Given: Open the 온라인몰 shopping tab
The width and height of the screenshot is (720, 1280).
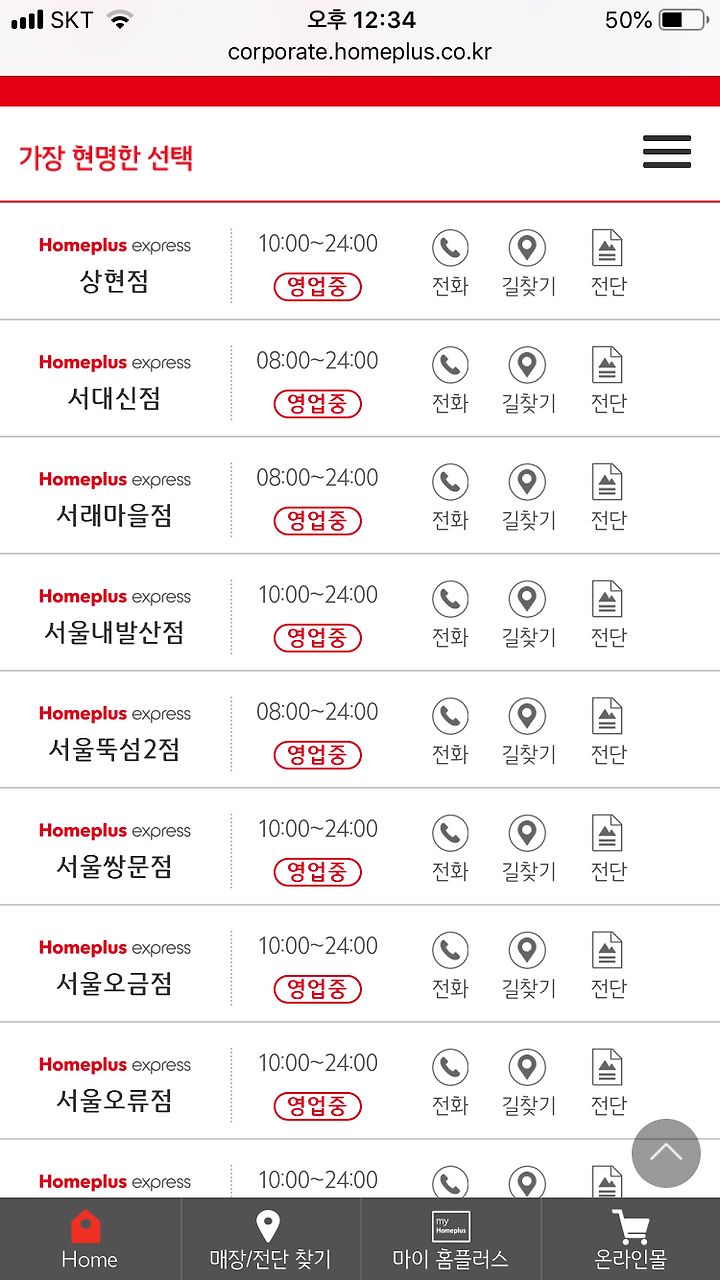Looking at the screenshot, I should click(630, 1240).
